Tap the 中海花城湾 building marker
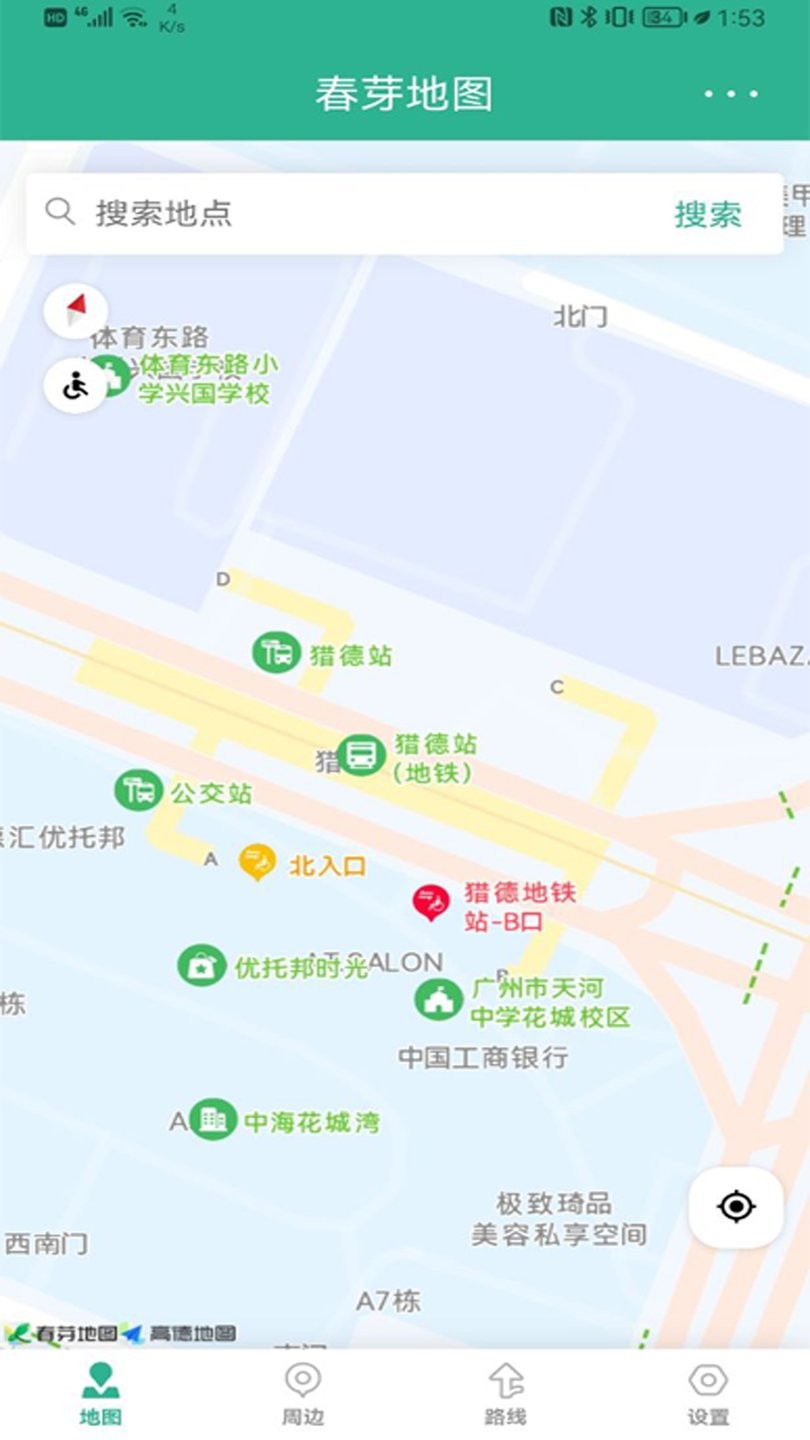The height and width of the screenshot is (1440, 810). (x=211, y=1118)
